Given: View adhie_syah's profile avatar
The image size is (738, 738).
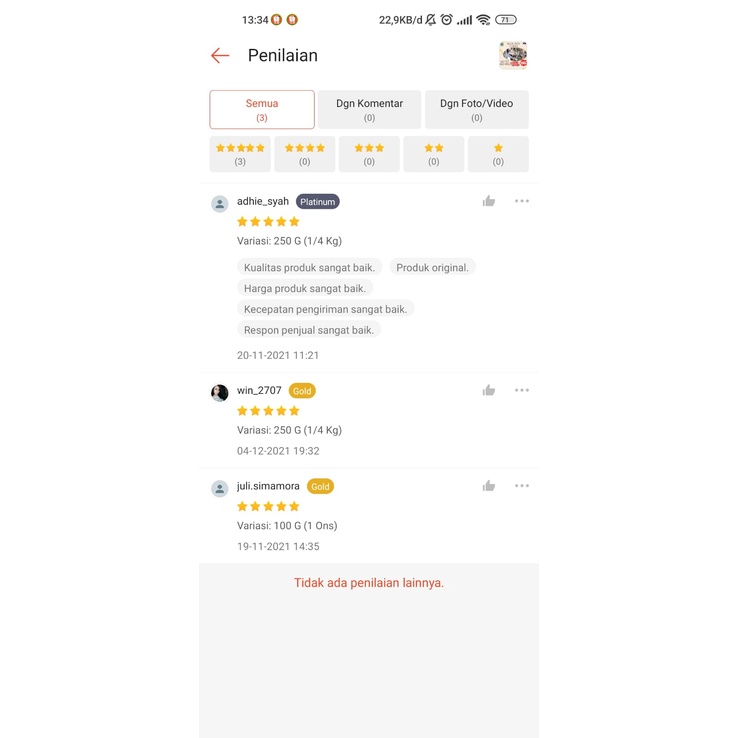Looking at the screenshot, I should pyautogui.click(x=220, y=204).
